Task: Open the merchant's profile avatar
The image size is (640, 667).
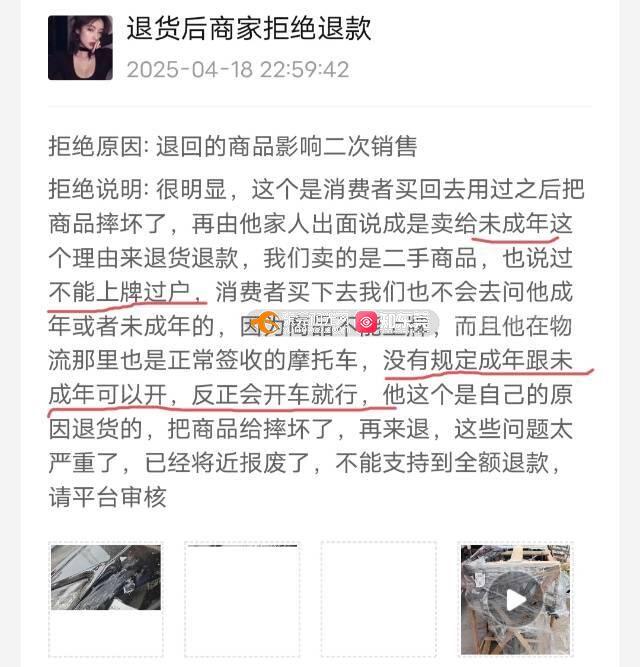Action: click(80, 47)
